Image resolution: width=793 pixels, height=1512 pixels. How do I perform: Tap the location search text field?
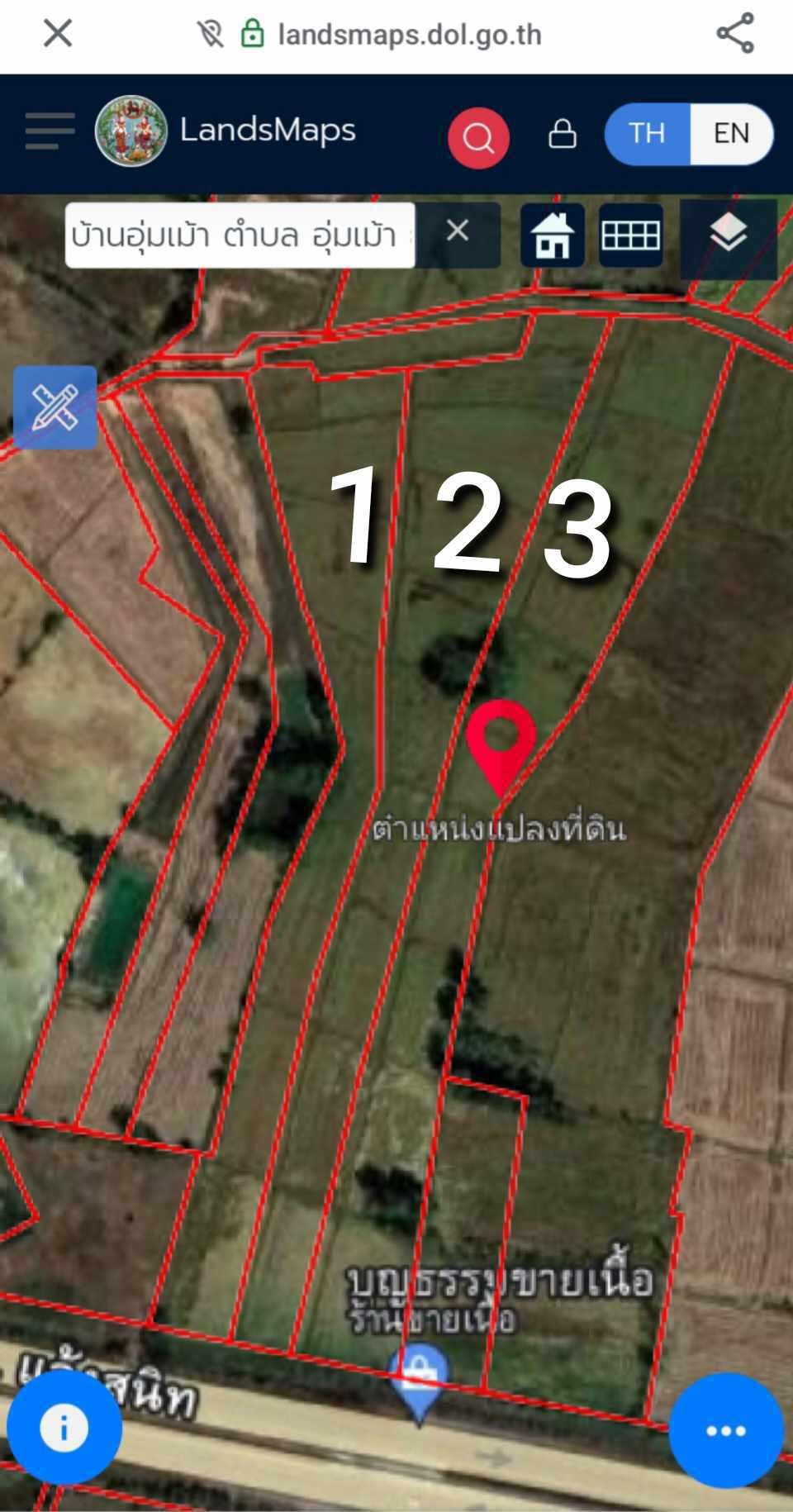240,235
